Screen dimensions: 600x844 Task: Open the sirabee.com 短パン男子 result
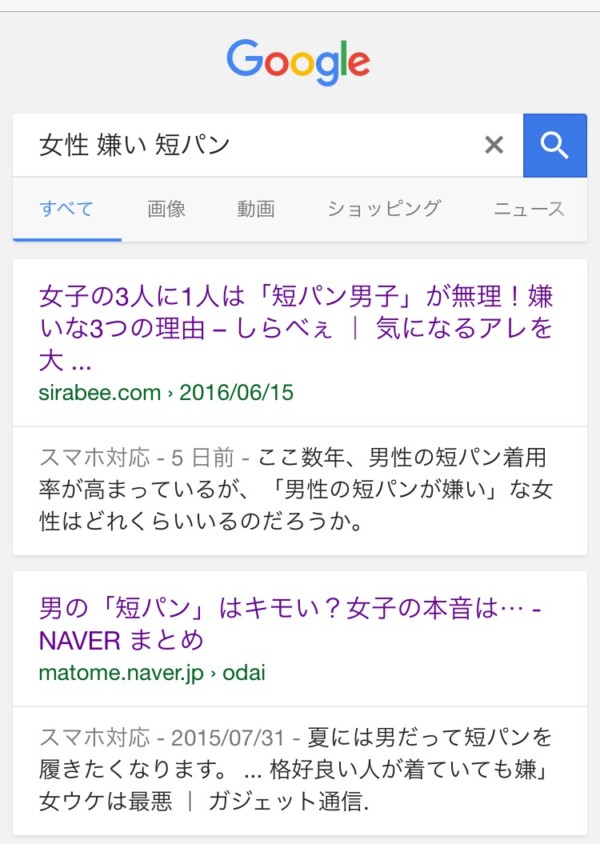[295, 327]
